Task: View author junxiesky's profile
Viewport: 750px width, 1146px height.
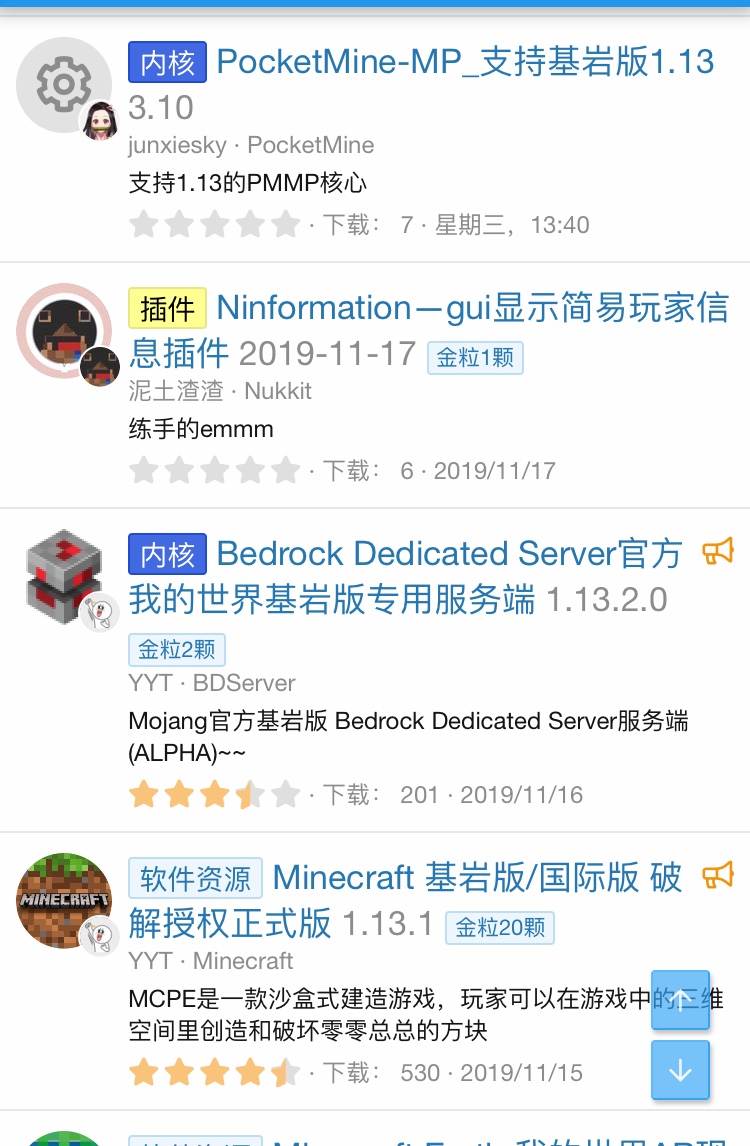Action: click(177, 145)
